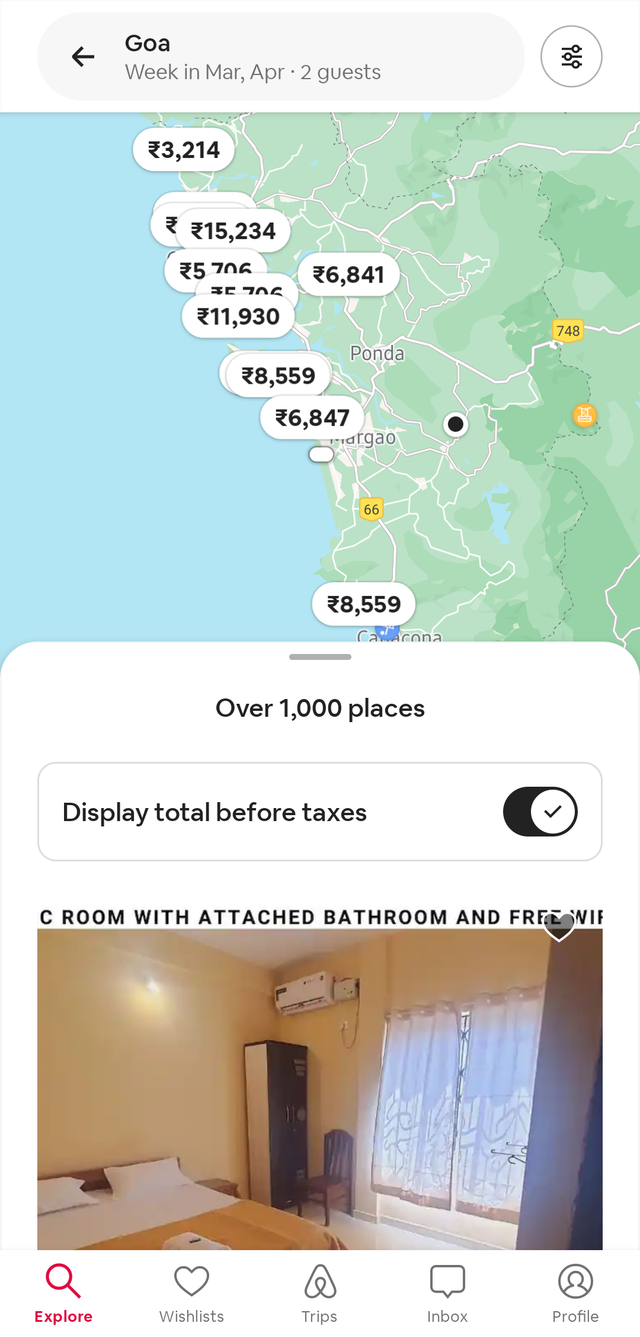Open the room with attached bathroom listing
Screen dimensions: 640x1337
pos(320,1080)
